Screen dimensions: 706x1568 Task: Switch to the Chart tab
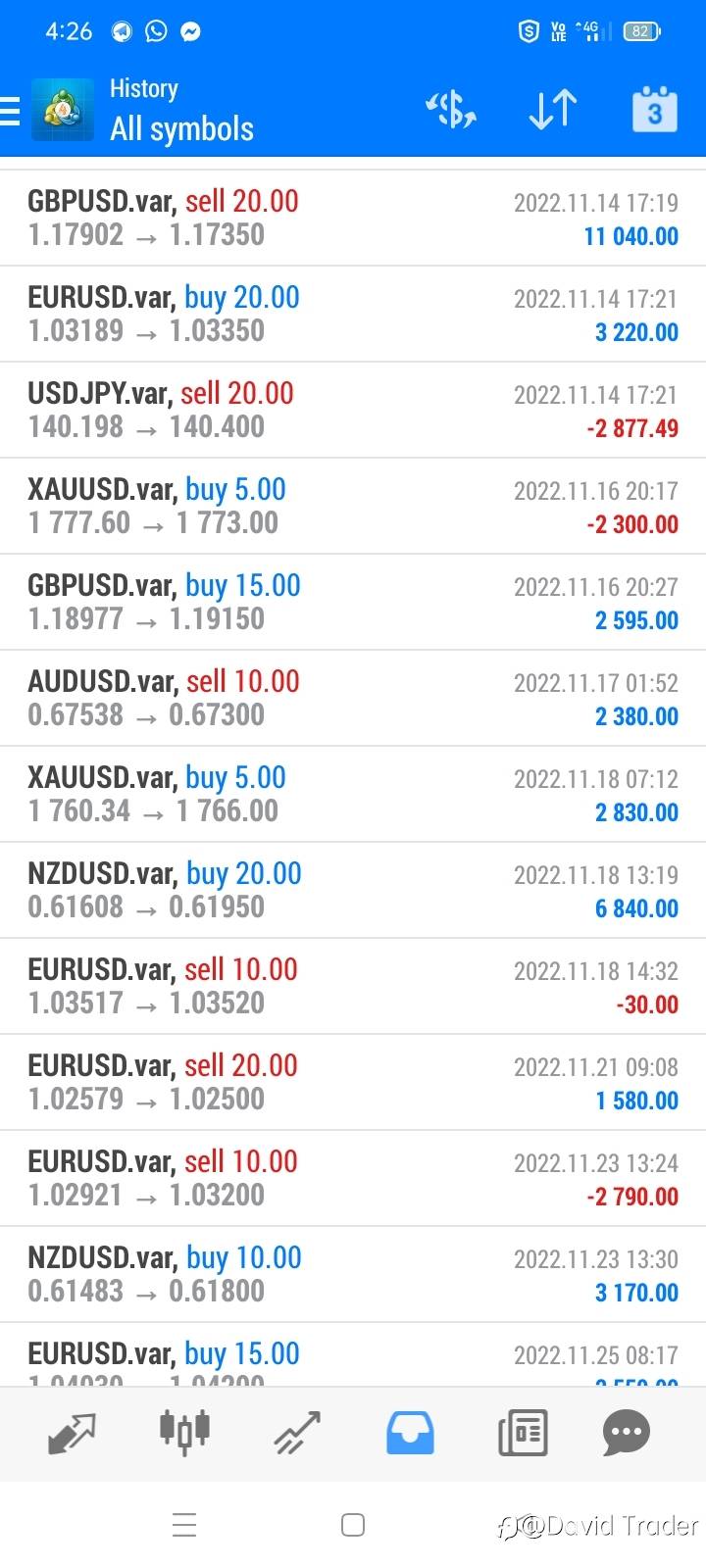184,1432
